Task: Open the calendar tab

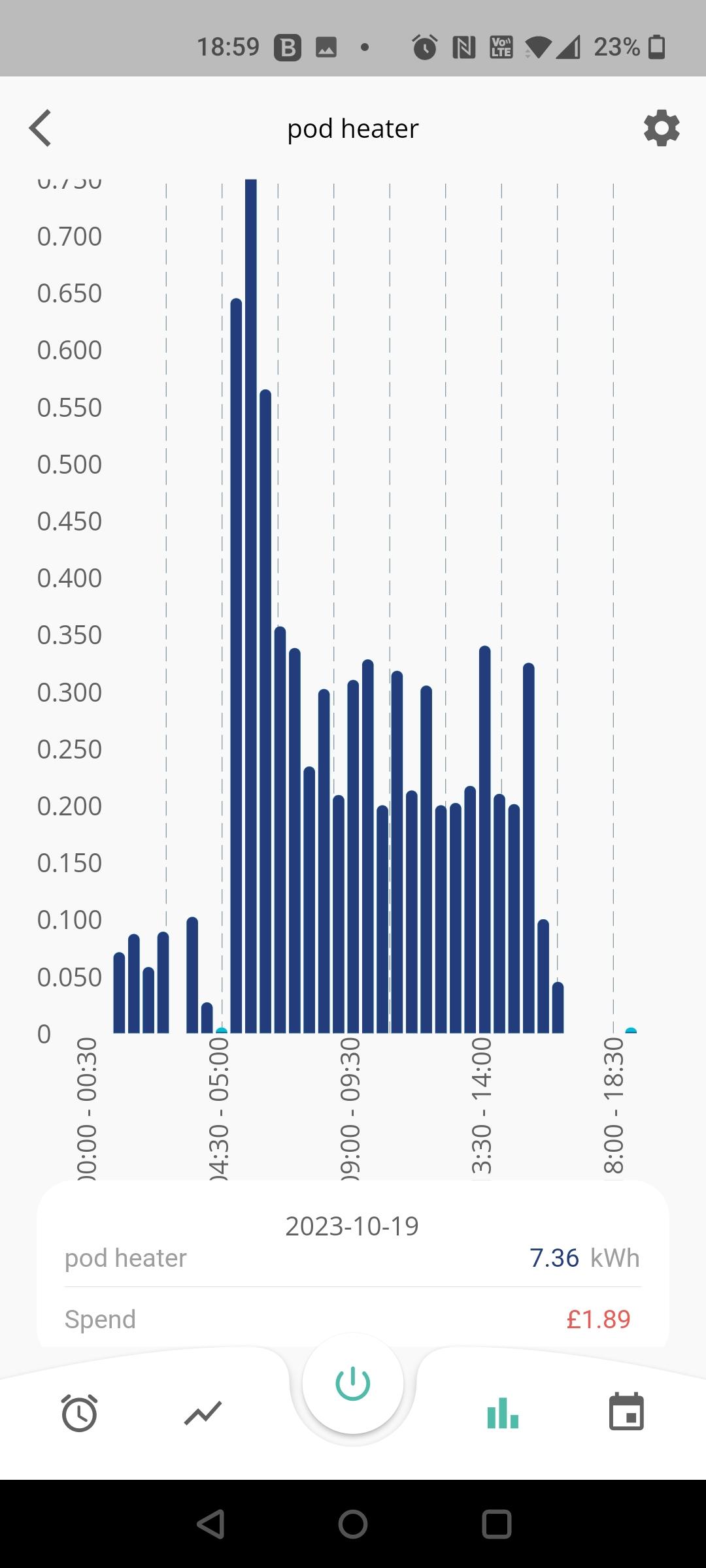Action: tap(626, 1412)
